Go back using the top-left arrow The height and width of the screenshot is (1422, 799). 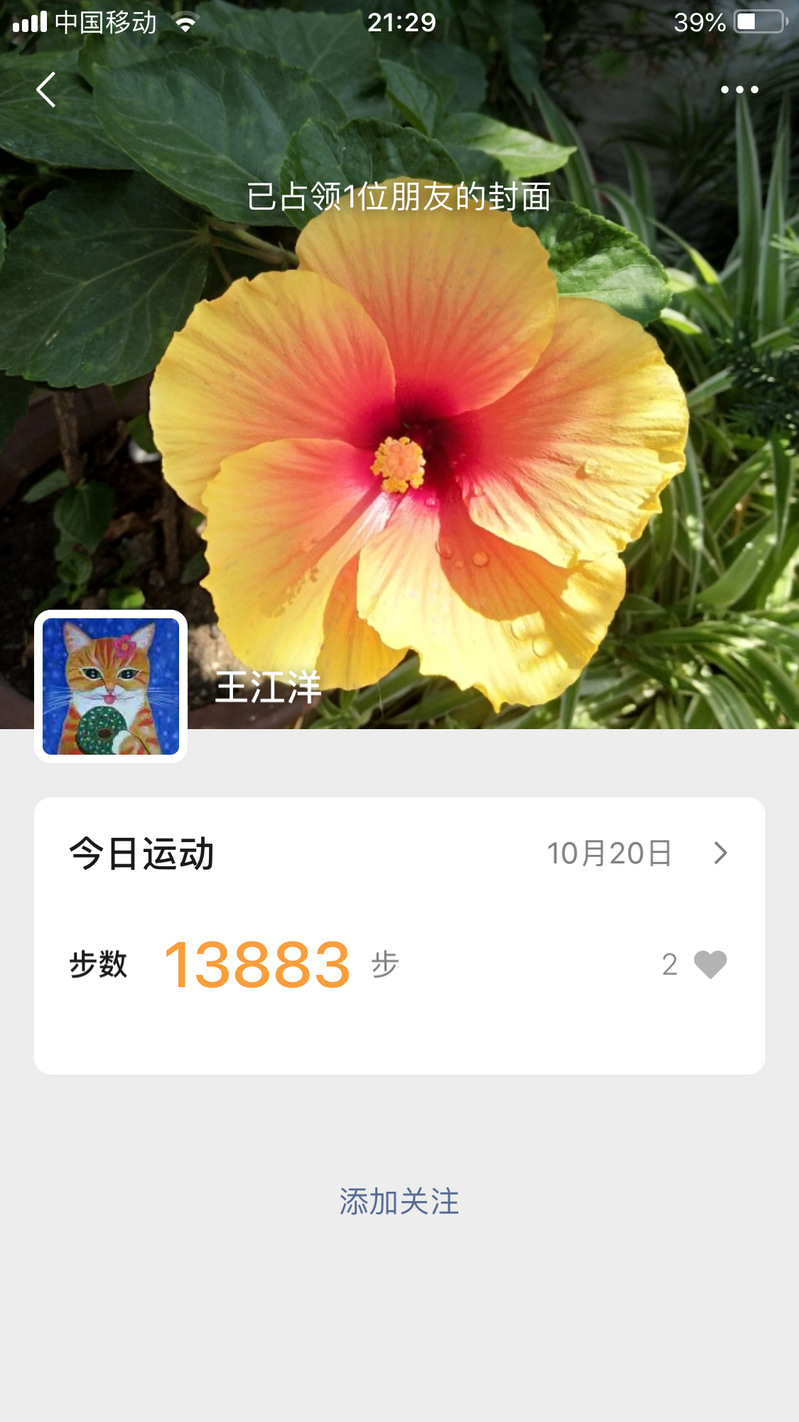[x=46, y=90]
